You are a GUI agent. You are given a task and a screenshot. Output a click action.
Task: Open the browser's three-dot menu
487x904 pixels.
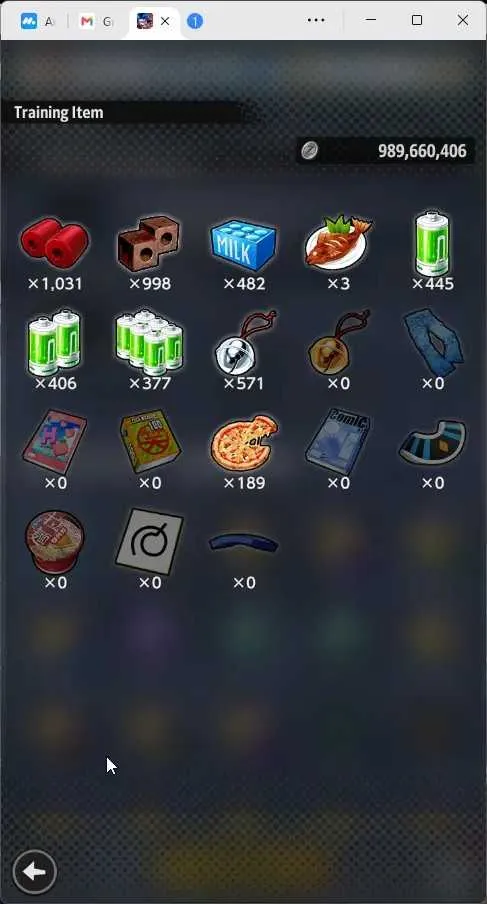click(x=316, y=20)
